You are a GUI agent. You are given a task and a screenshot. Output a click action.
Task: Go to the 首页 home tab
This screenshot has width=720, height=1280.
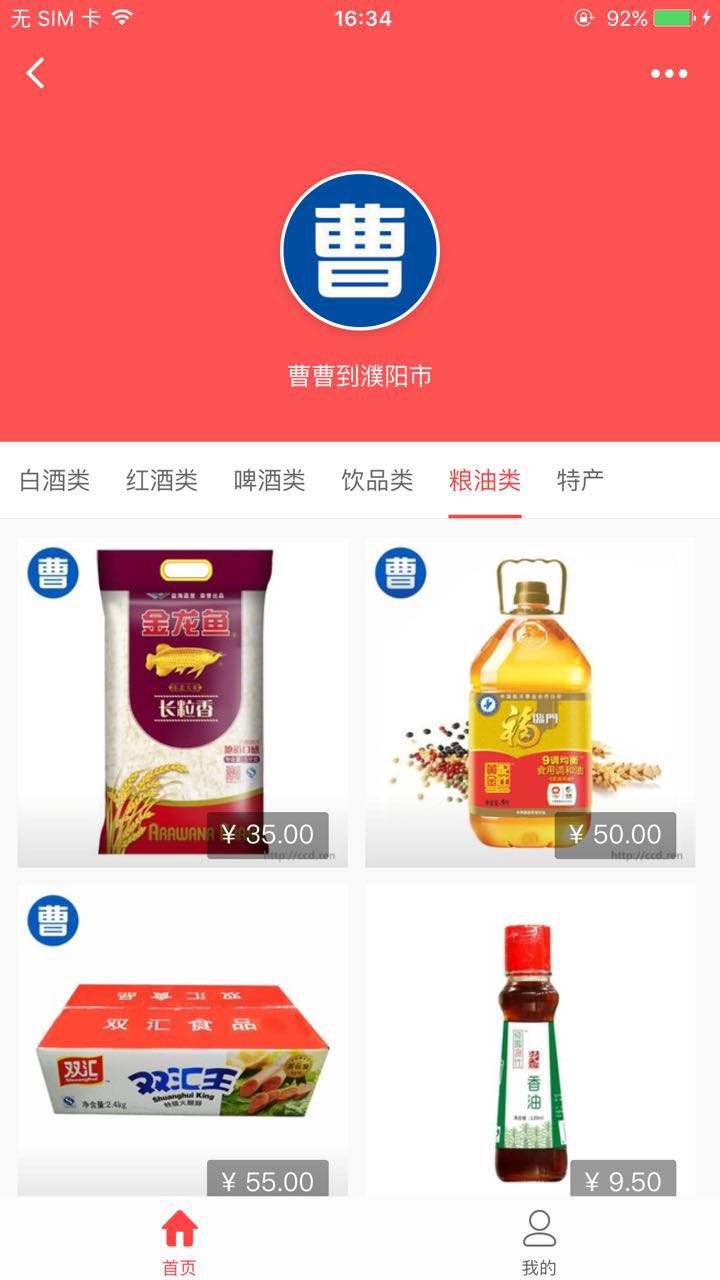180,1241
